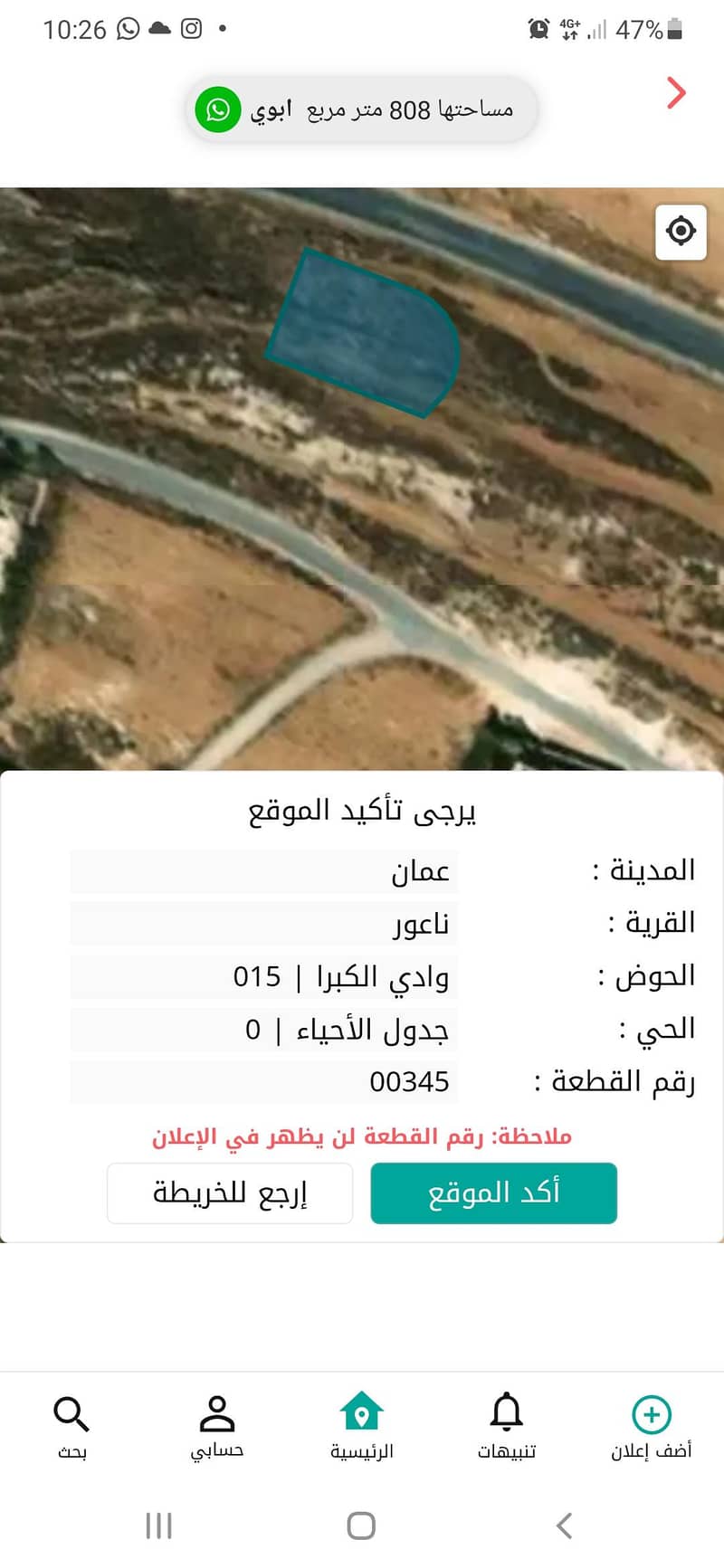Viewport: 724px width, 1568px height.
Task: Open the WhatsApp message notification bubble
Action: click(x=362, y=110)
